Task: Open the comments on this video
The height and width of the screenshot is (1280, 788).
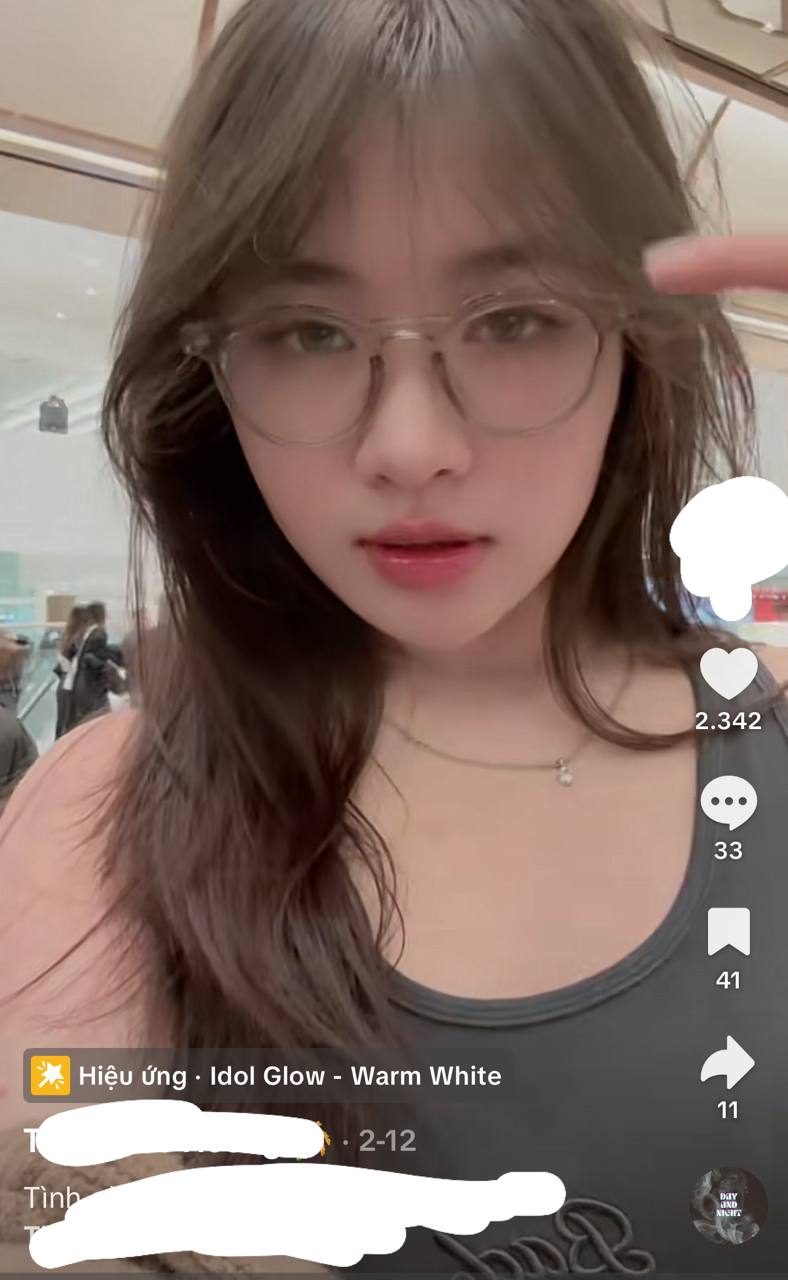Action: 728,802
